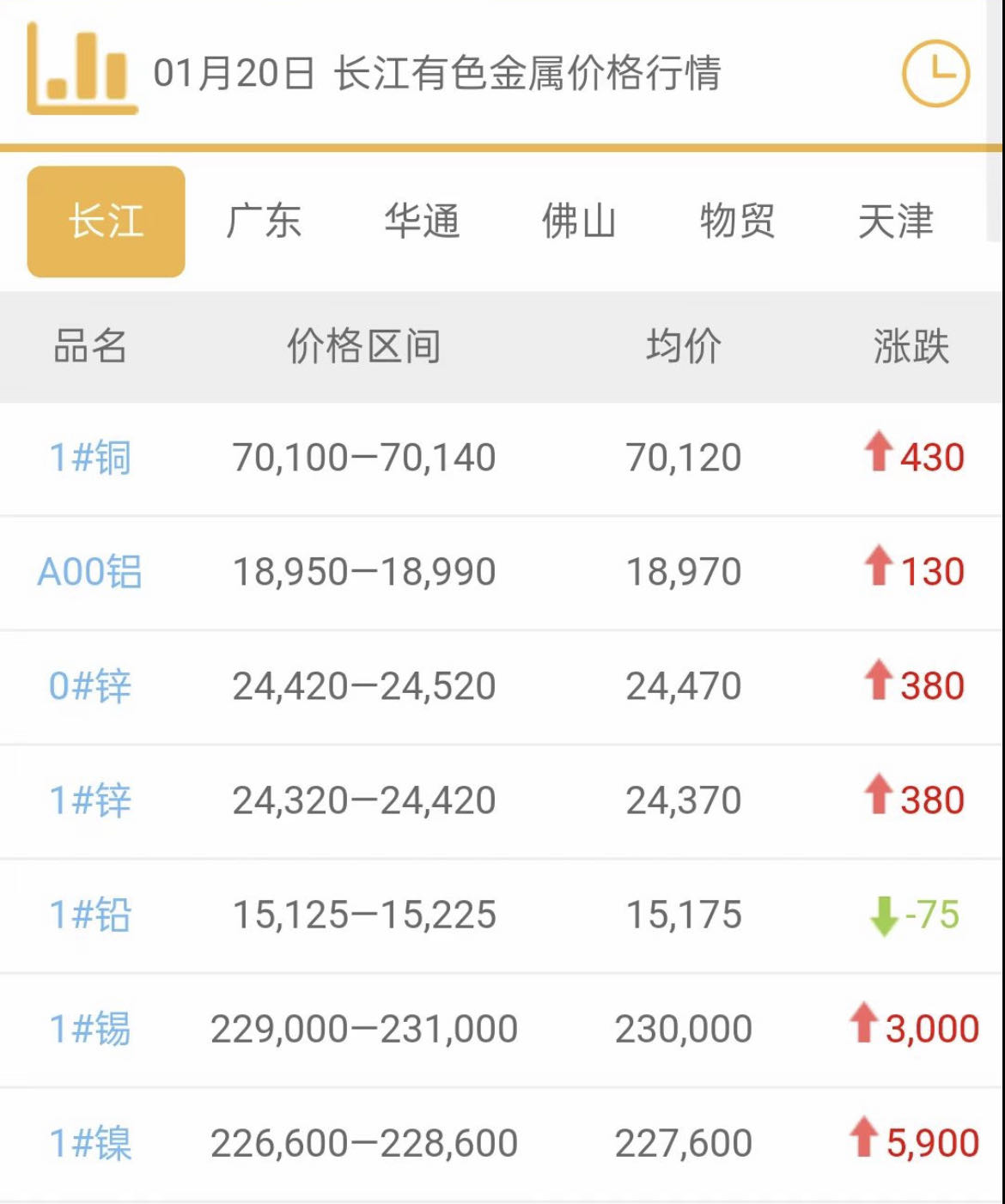
Task: Switch to the 佛山 quotes tab
Action: [580, 222]
